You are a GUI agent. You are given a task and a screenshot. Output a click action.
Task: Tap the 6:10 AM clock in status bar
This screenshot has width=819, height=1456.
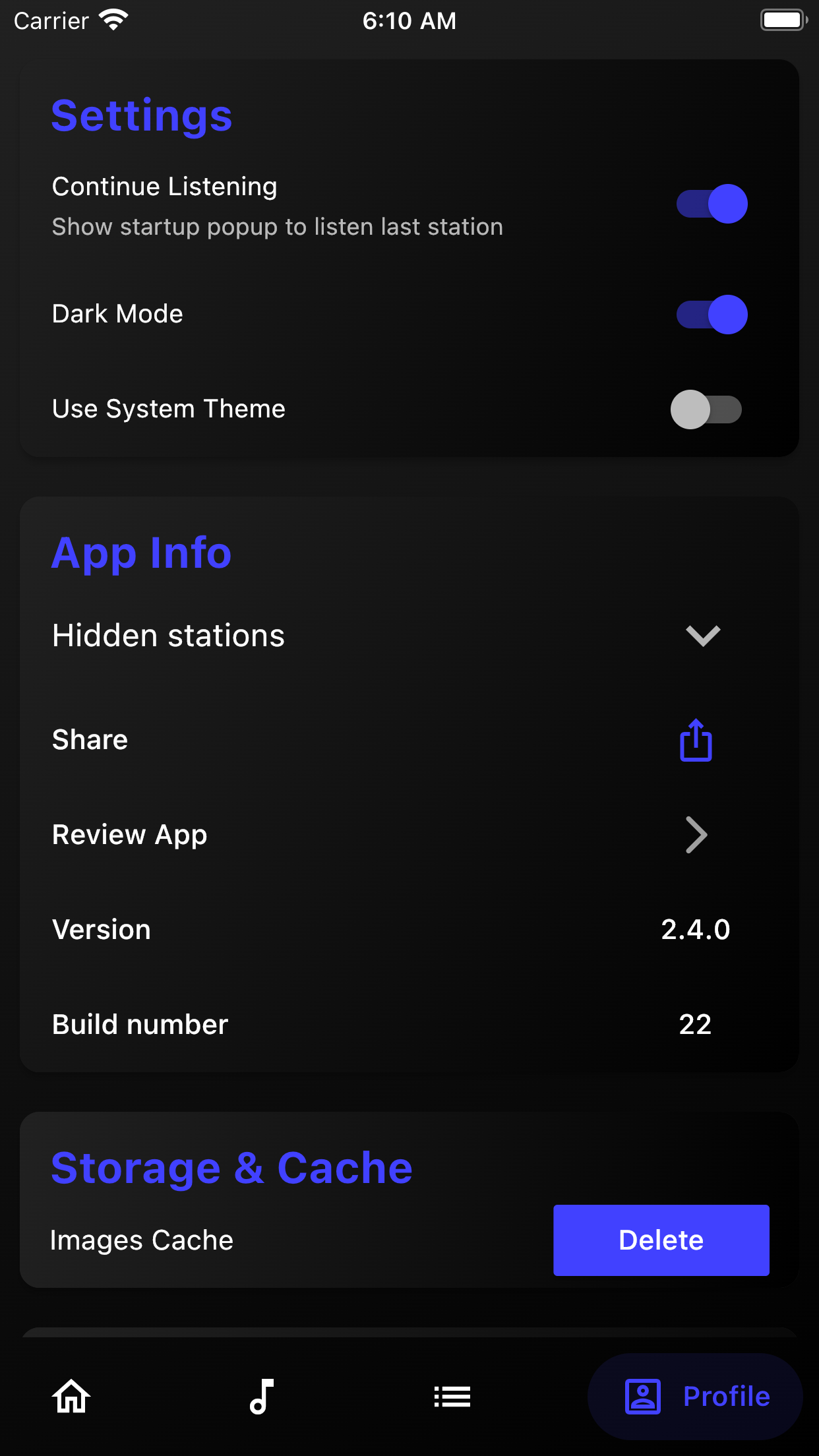point(409,20)
